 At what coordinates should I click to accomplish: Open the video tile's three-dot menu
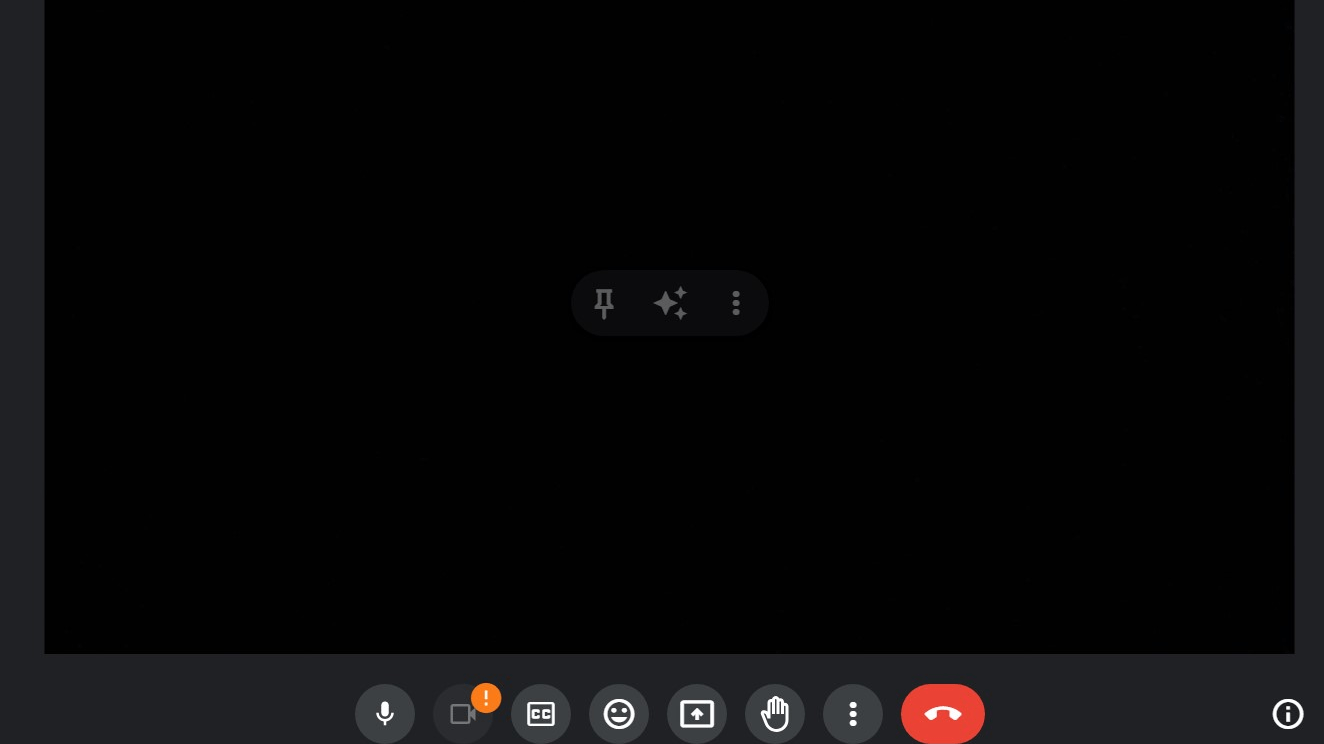pos(736,303)
